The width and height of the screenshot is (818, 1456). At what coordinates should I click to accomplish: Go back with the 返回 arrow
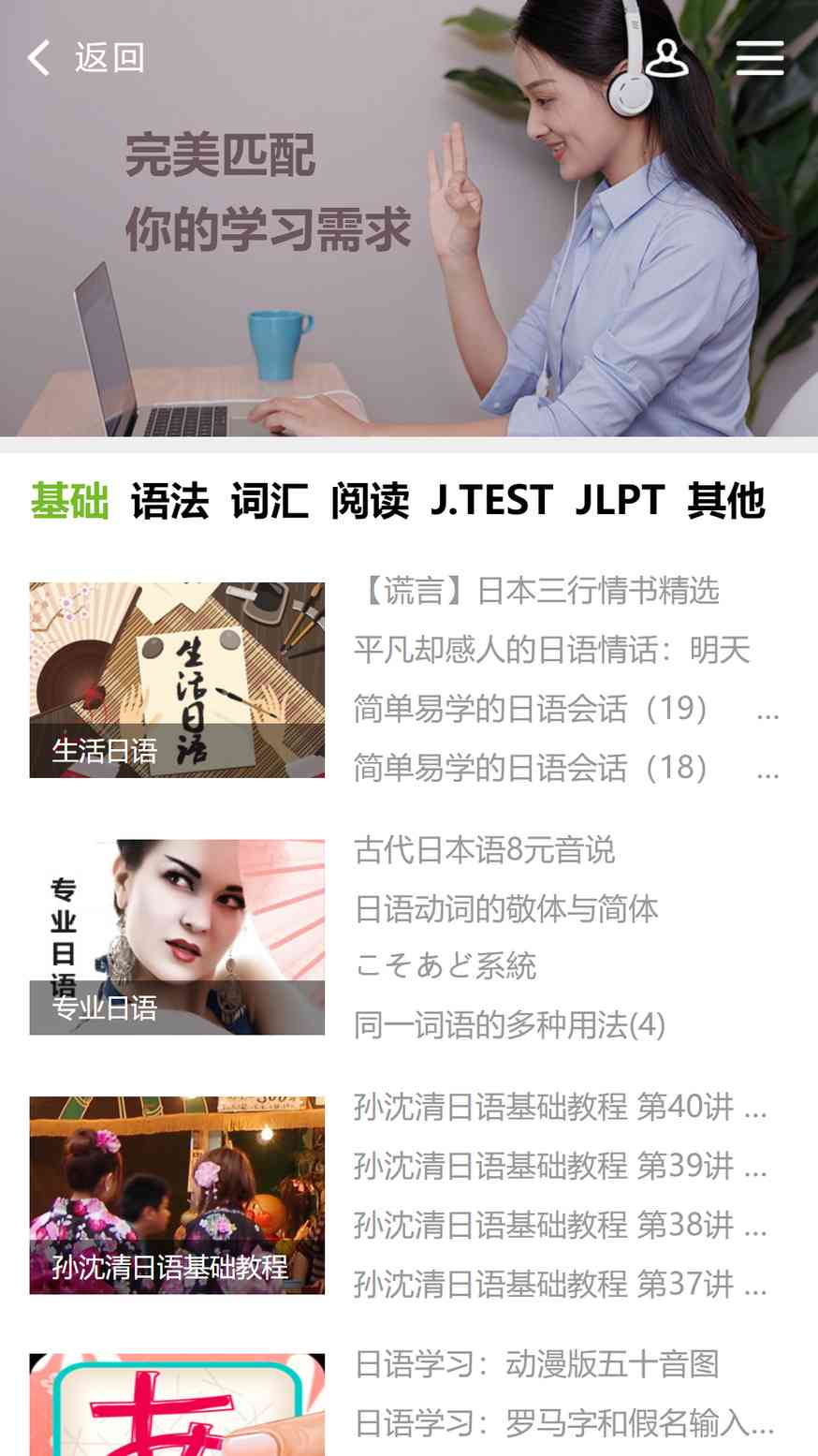85,58
